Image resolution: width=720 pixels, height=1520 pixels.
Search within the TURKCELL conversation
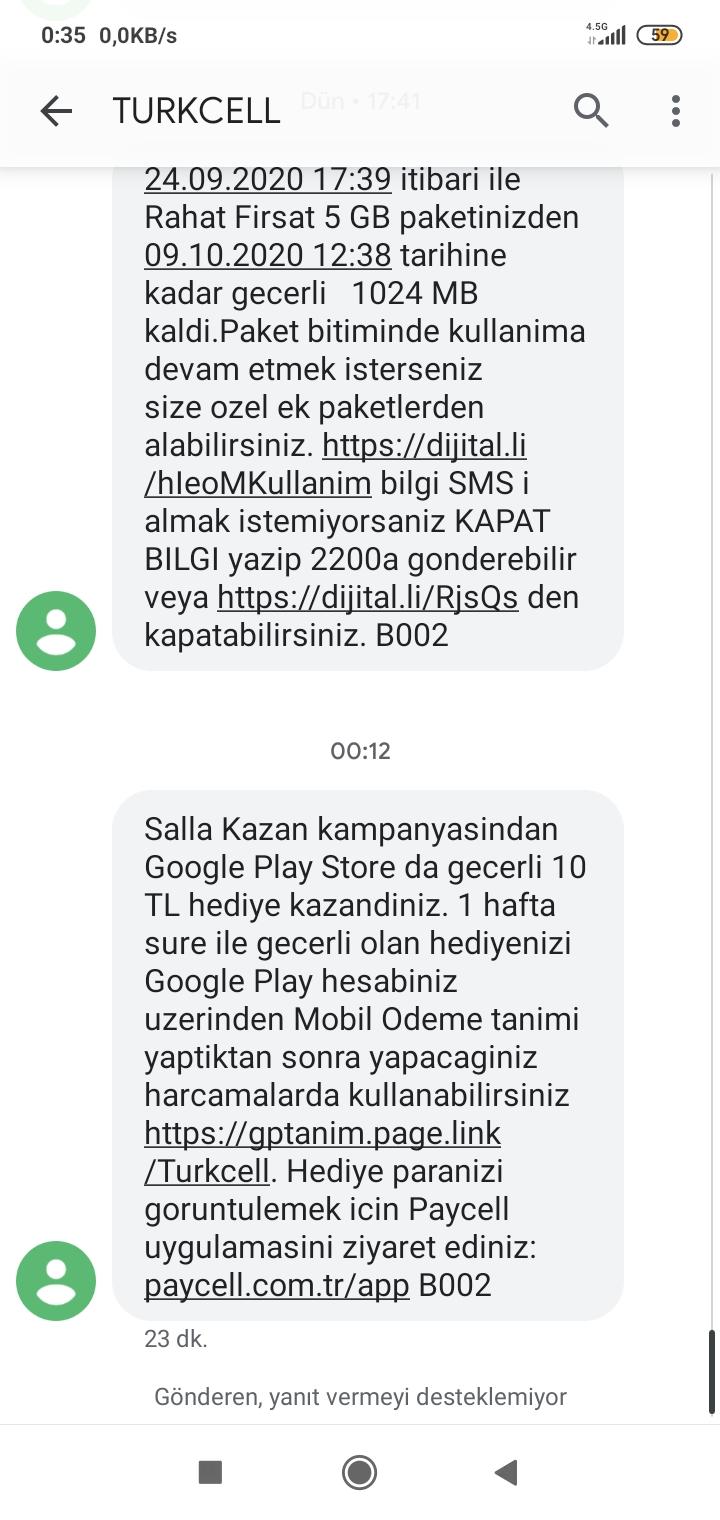(x=591, y=111)
